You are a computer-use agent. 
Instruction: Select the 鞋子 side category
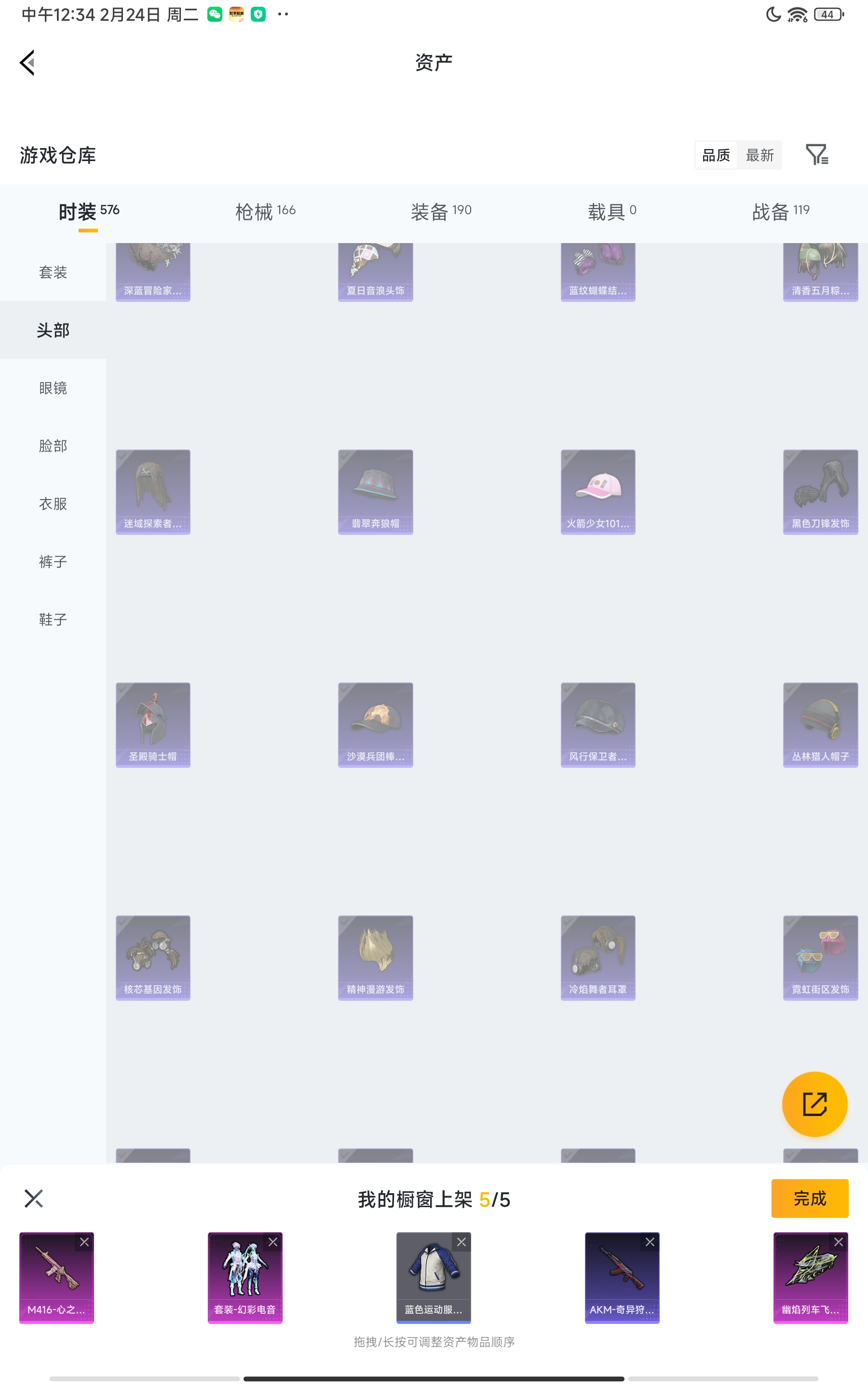pos(53,619)
